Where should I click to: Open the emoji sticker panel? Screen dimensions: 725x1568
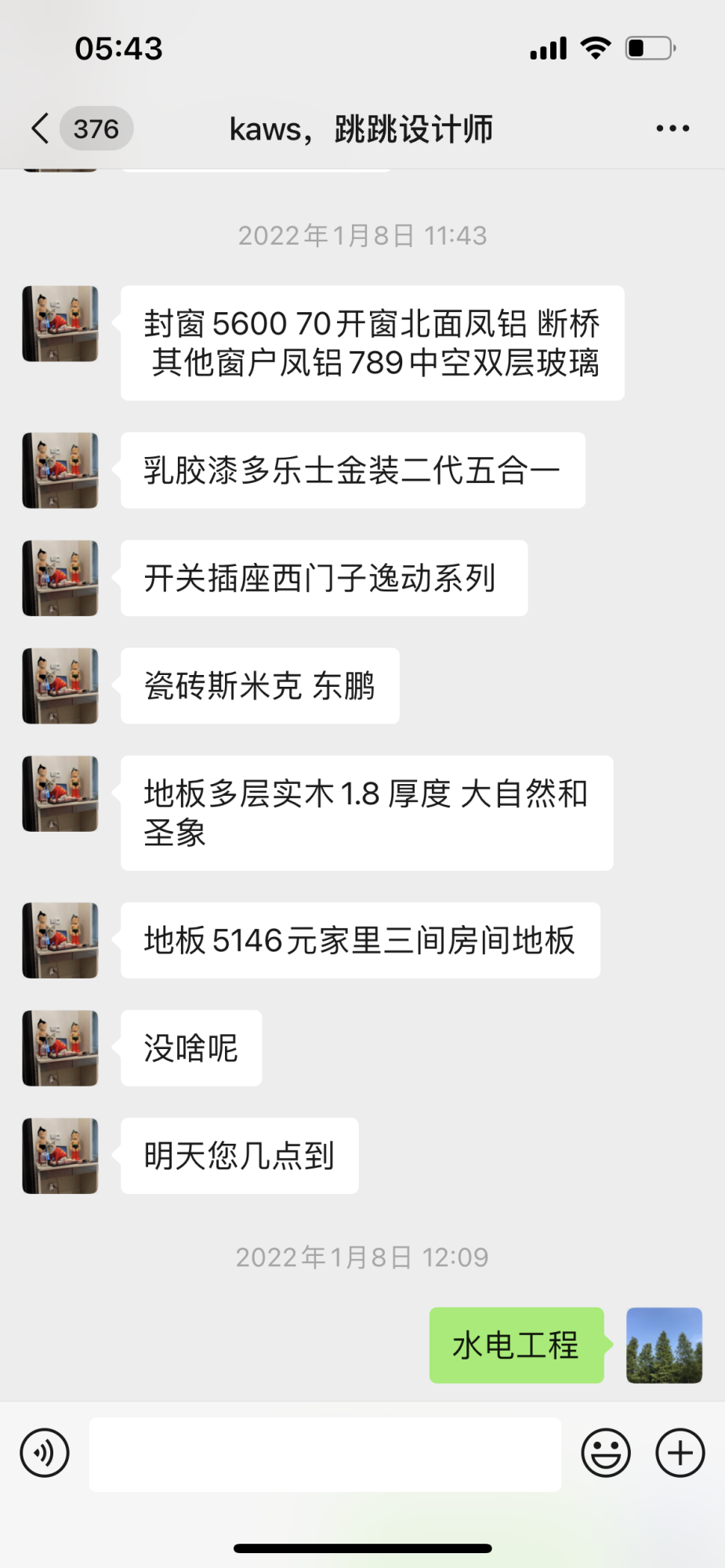tap(605, 1453)
